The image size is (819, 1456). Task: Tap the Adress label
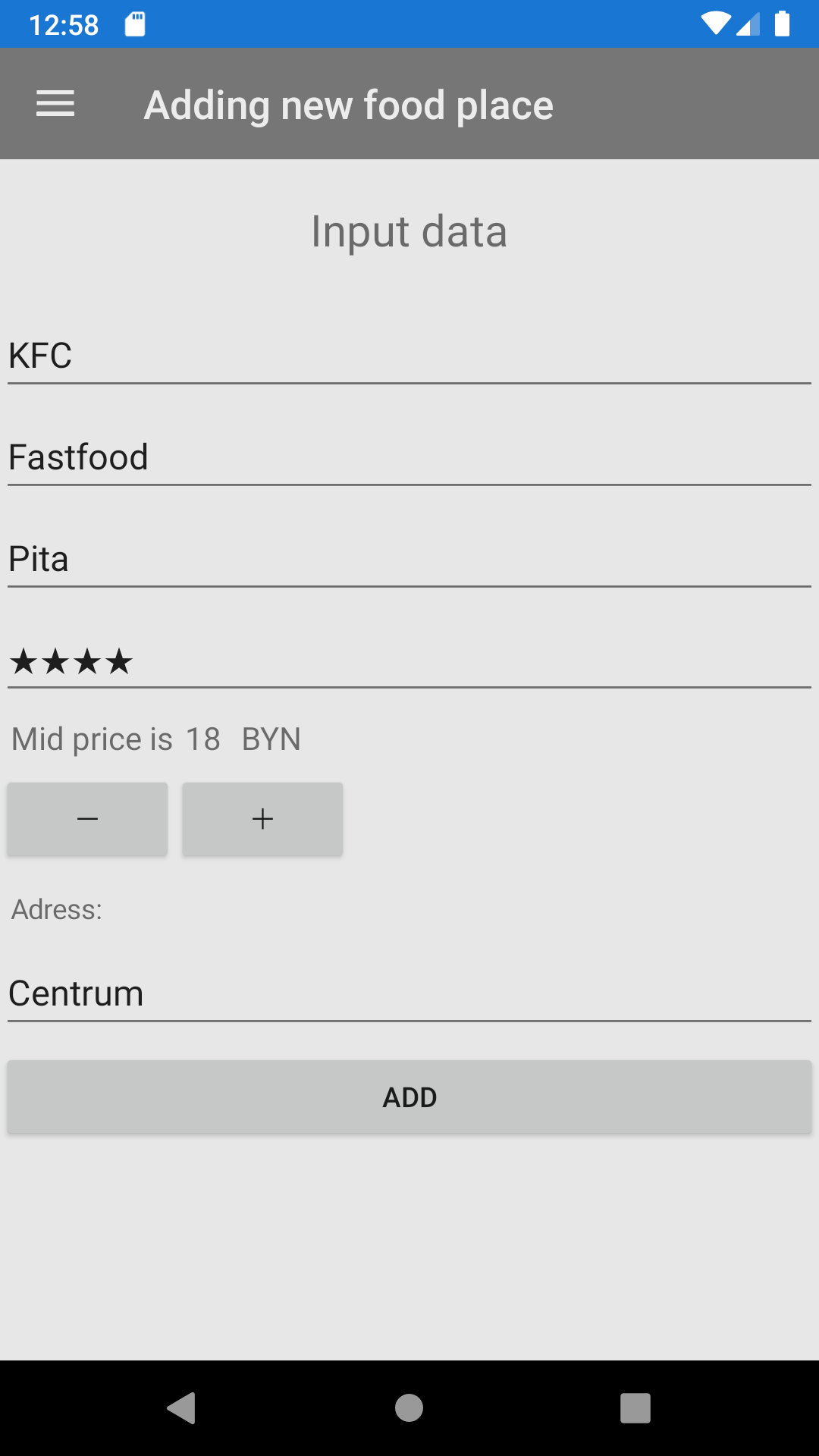point(56,909)
